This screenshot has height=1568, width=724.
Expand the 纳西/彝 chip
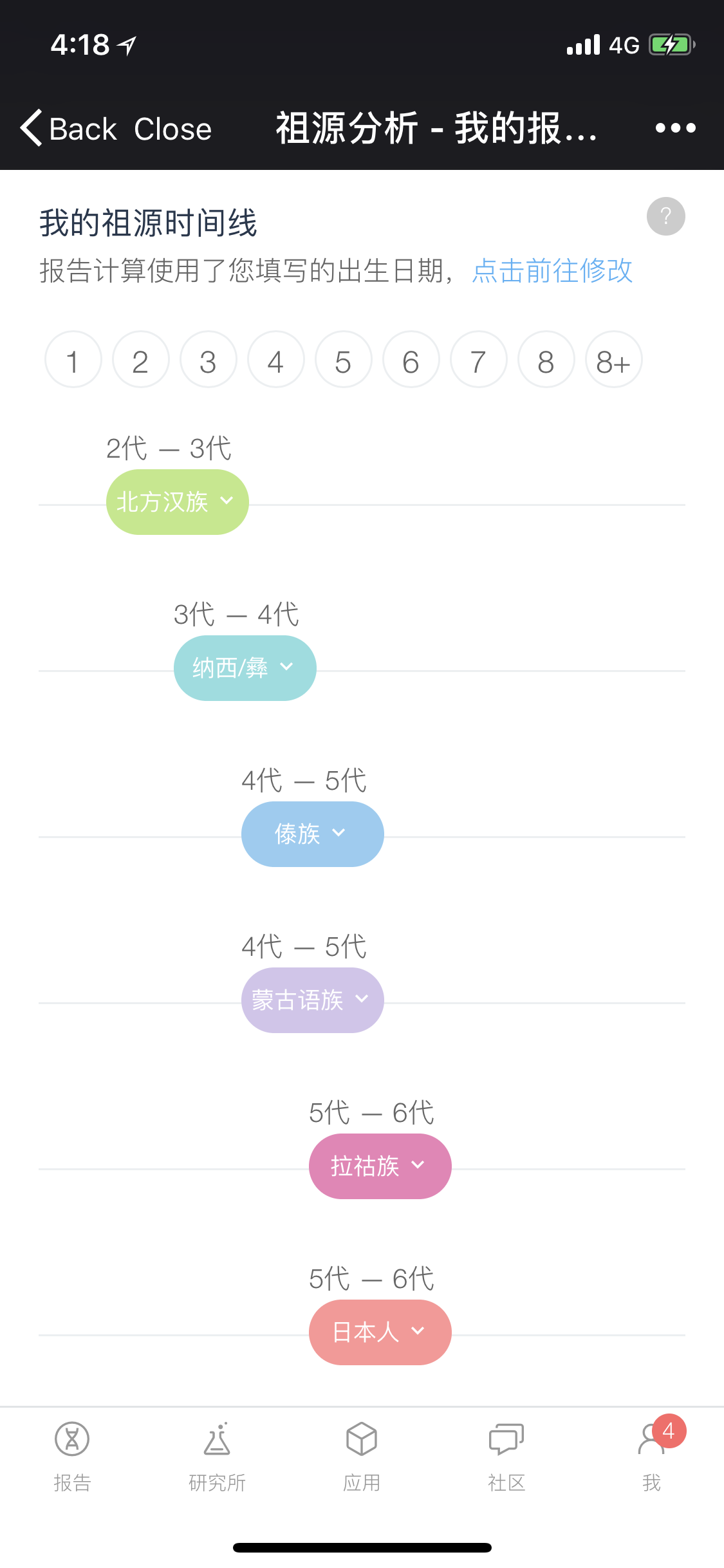click(245, 668)
